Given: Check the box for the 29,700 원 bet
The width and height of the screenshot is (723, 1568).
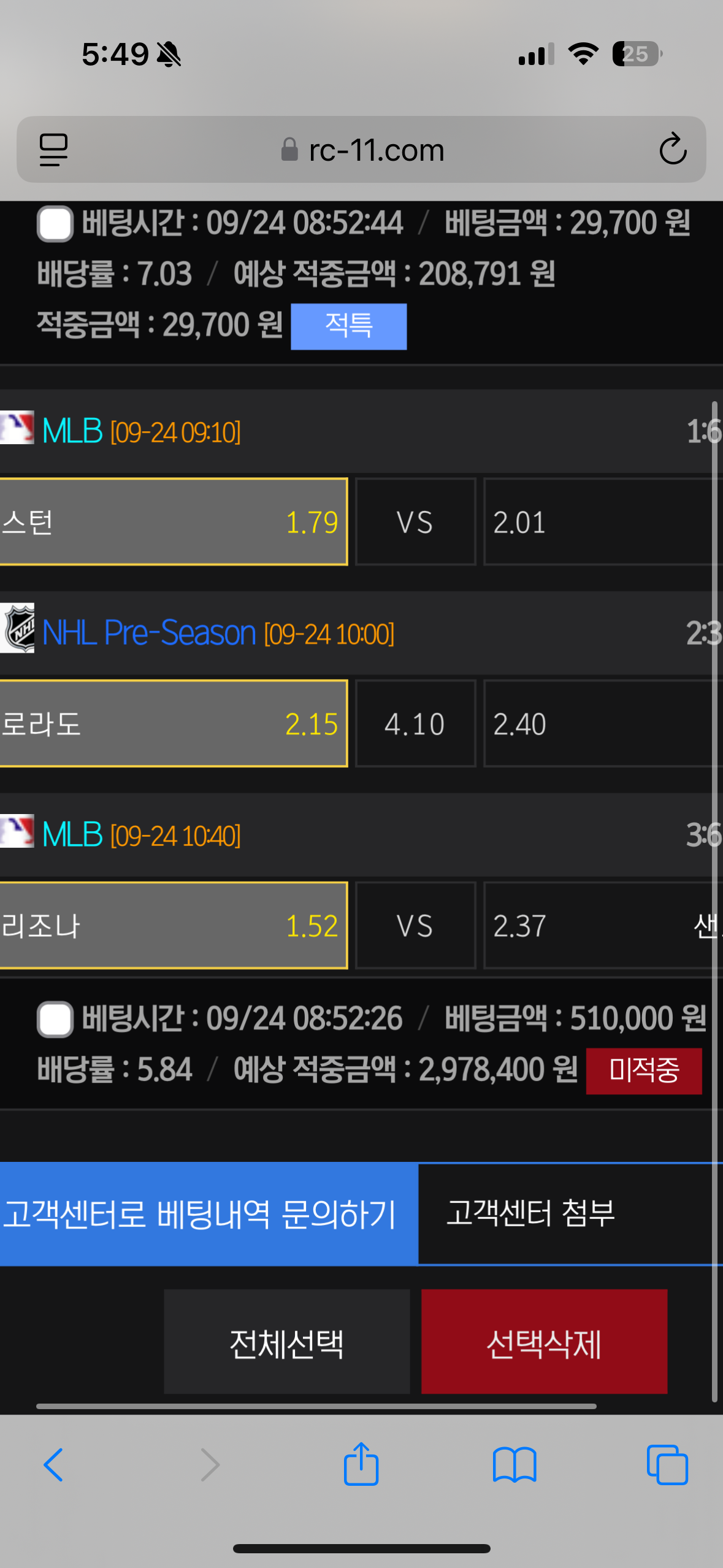Looking at the screenshot, I should click(55, 223).
